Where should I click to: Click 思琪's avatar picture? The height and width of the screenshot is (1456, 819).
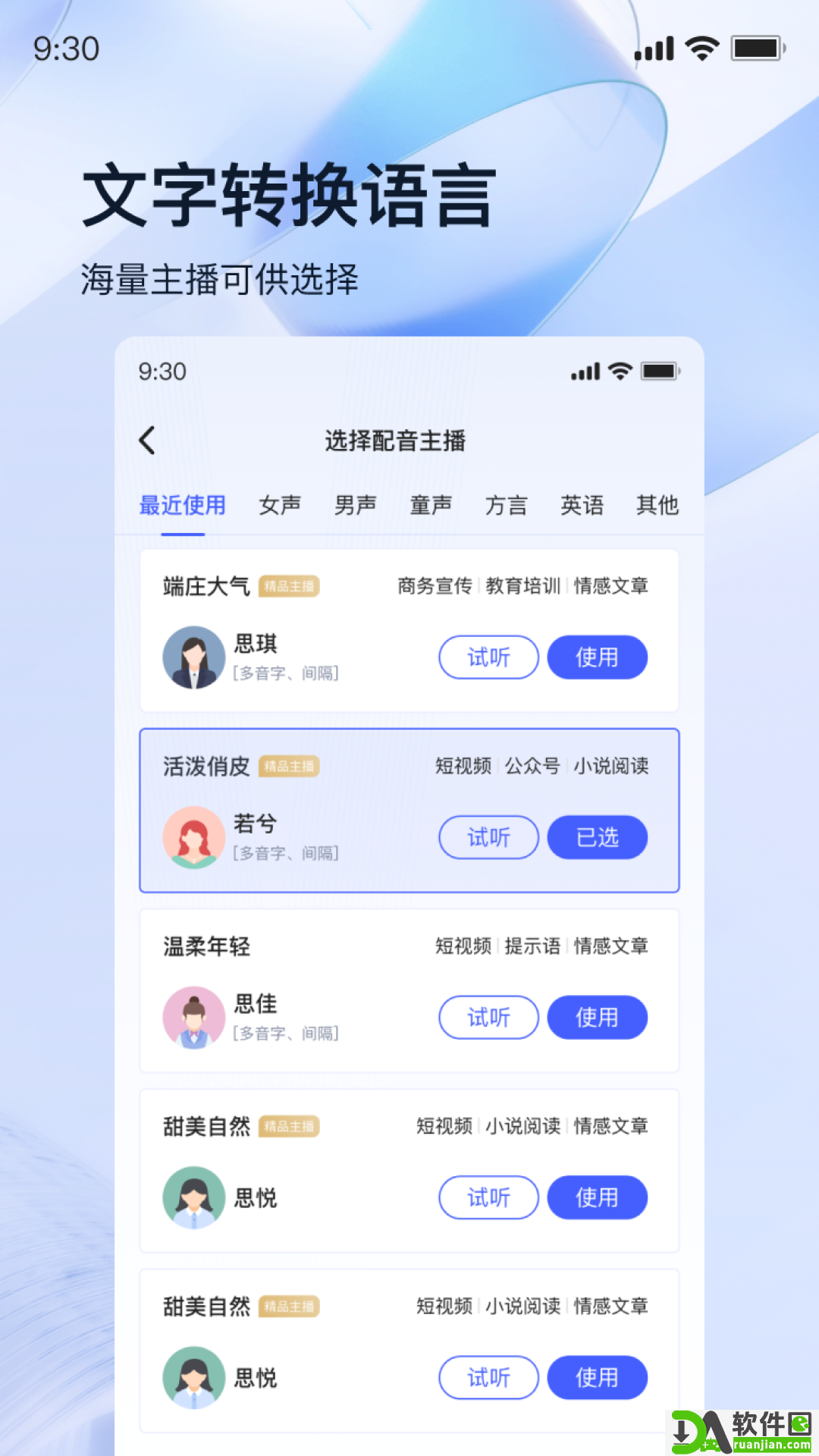coord(194,657)
